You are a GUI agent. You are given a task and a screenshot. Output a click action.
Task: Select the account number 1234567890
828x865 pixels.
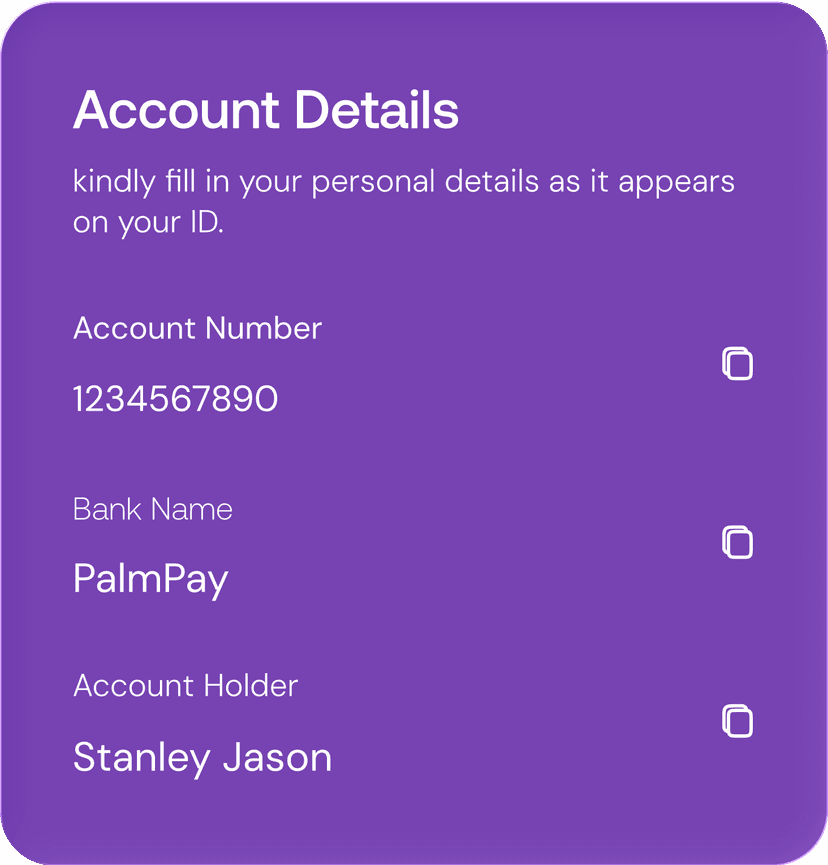[174, 398]
